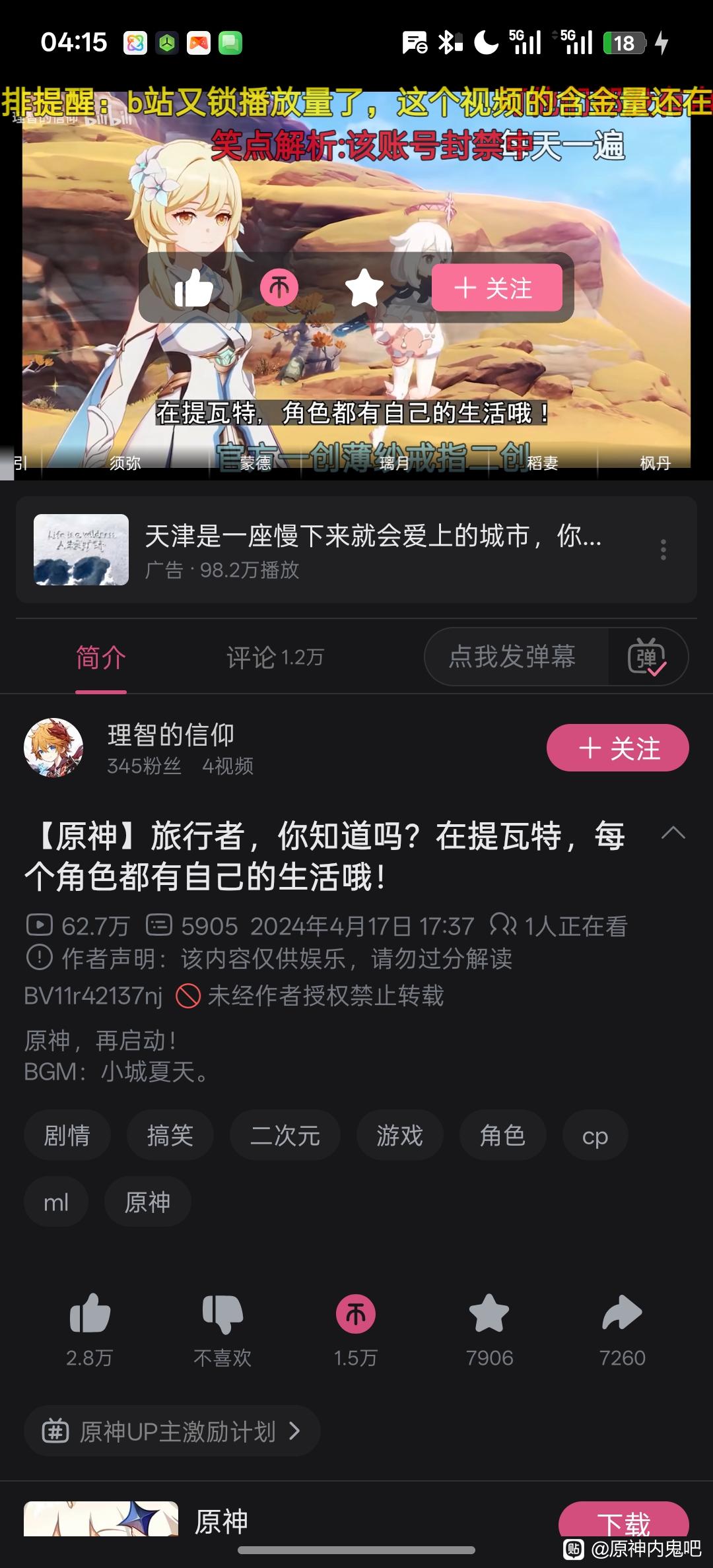Tap the thumbs-up icon on the video overlay
The width and height of the screenshot is (713, 1568).
pos(193,288)
